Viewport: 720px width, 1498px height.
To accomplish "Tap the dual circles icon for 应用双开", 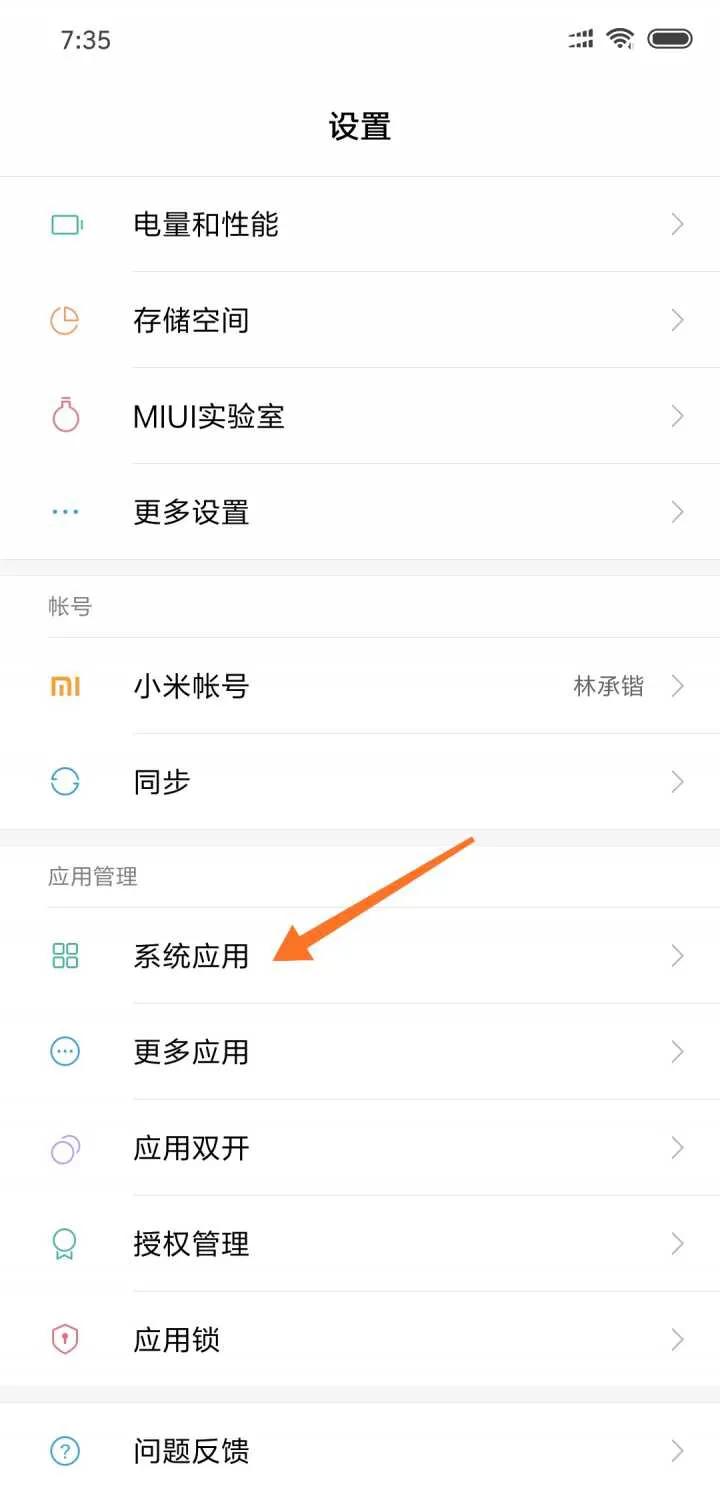I will 64,1148.
